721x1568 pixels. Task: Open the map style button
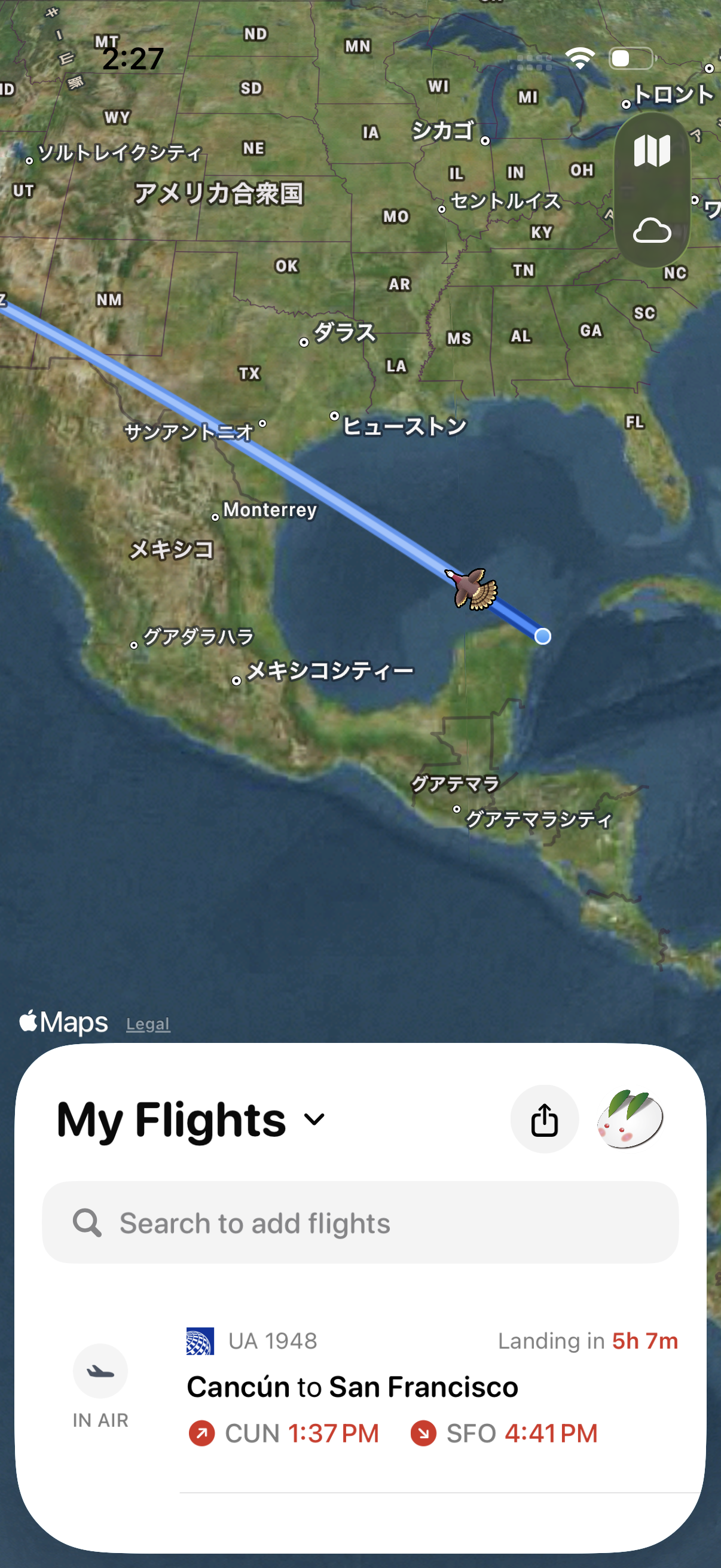[652, 150]
